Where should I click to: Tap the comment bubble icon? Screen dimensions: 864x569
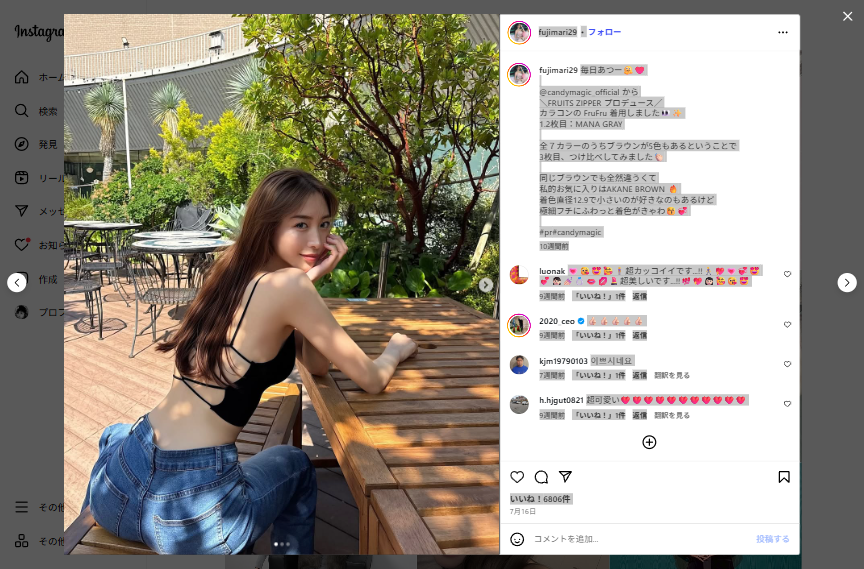point(541,477)
